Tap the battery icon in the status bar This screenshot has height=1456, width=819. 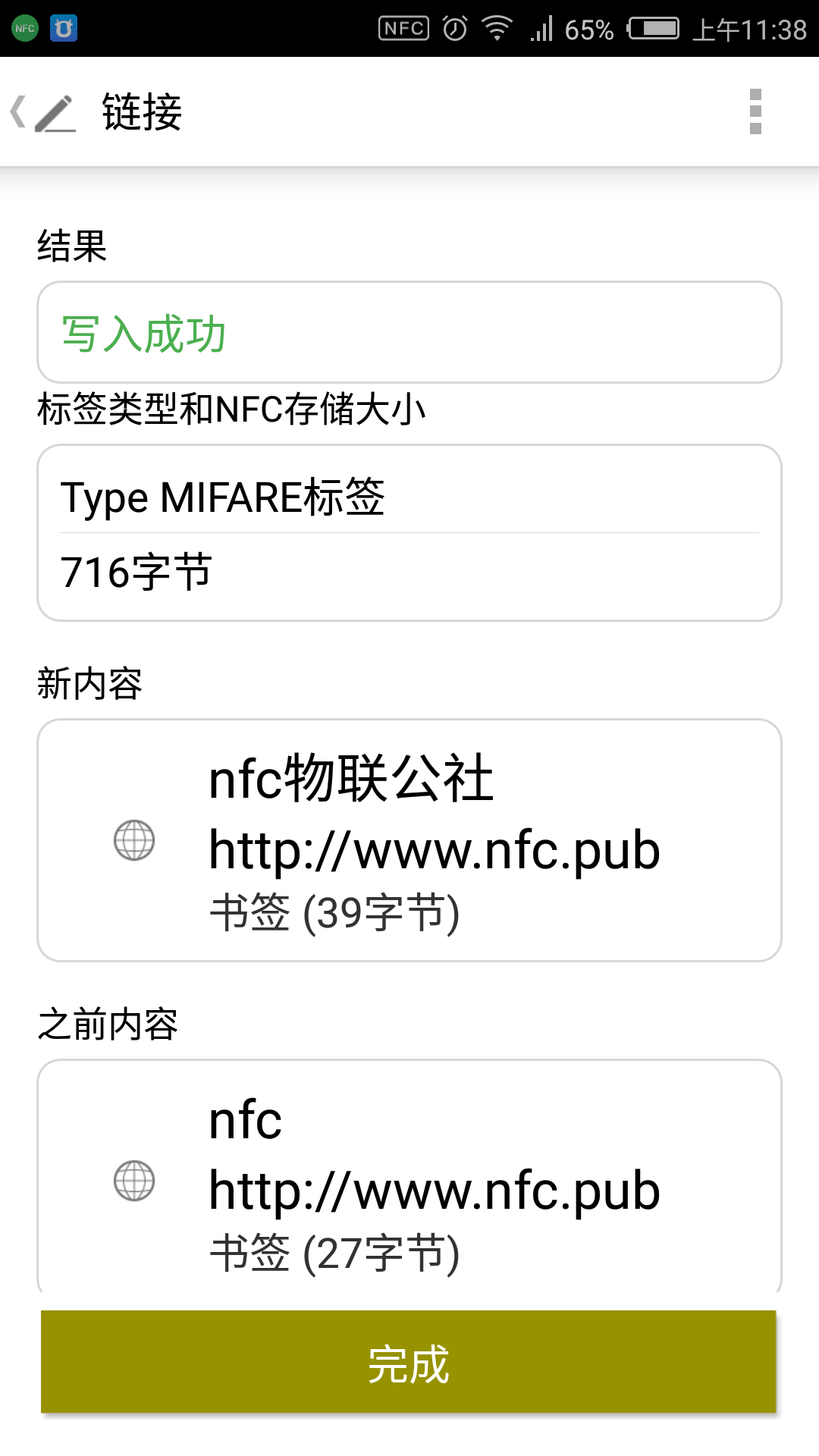(x=654, y=26)
